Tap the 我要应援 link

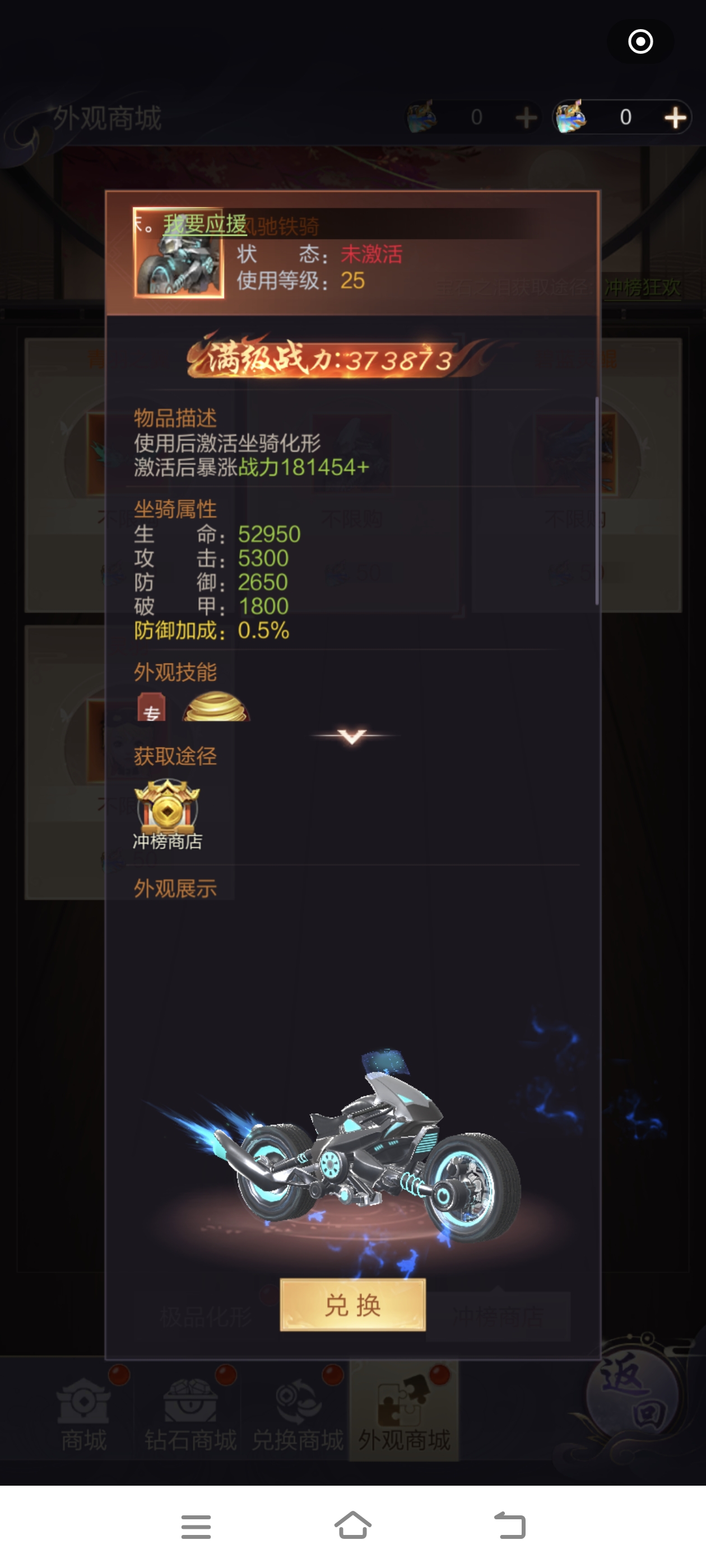click(x=205, y=224)
